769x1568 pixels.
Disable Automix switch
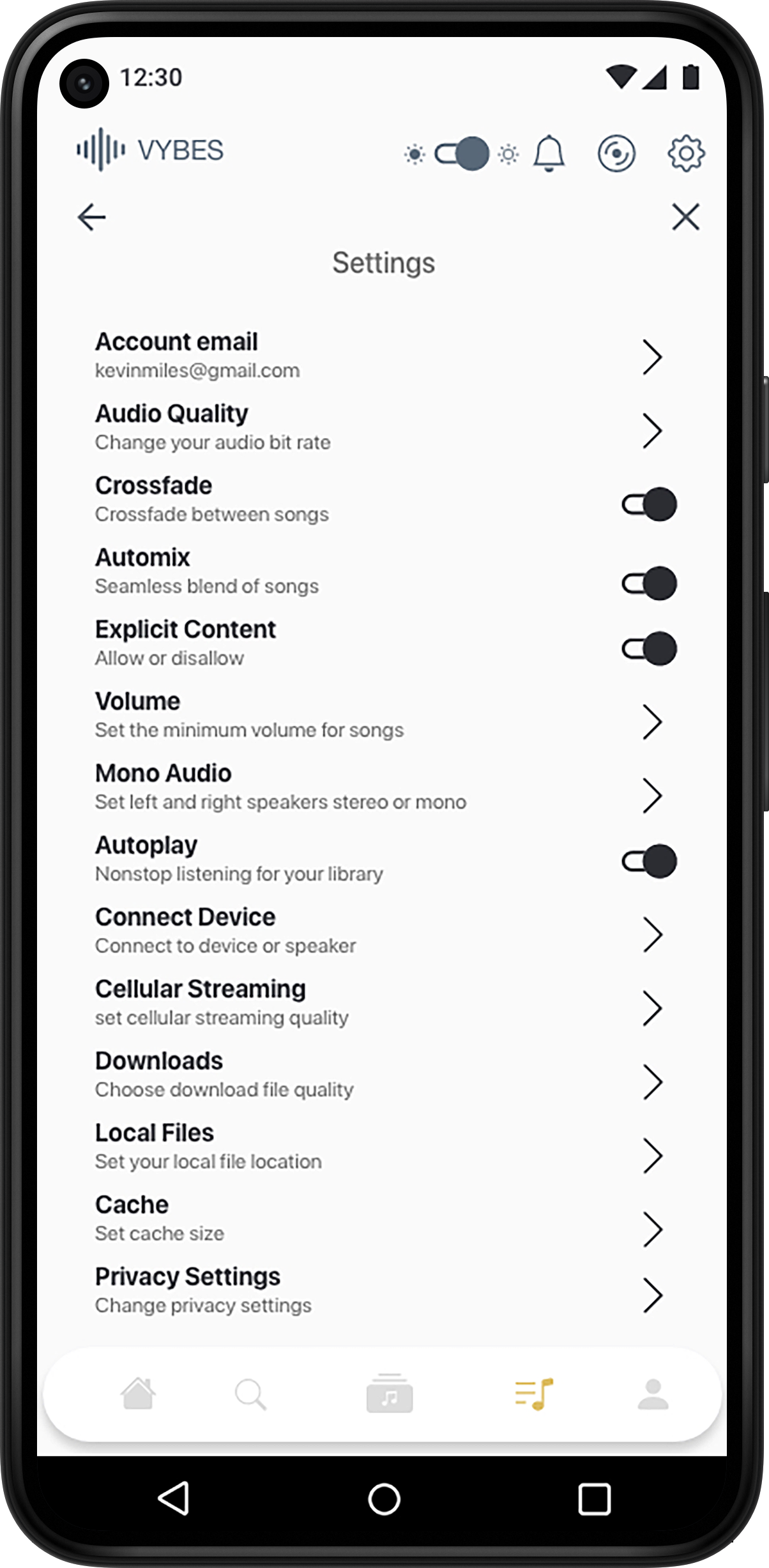click(x=649, y=583)
